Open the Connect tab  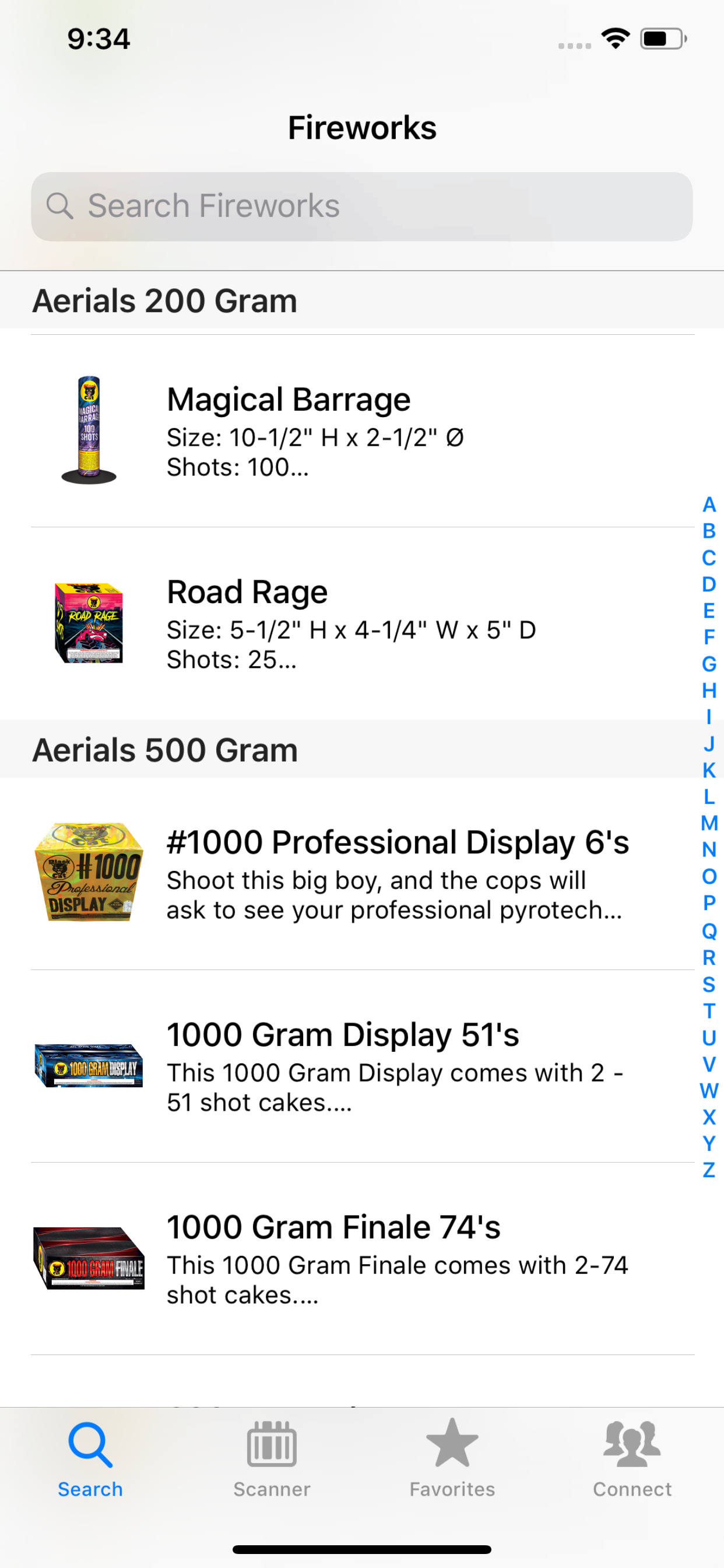(632, 1458)
